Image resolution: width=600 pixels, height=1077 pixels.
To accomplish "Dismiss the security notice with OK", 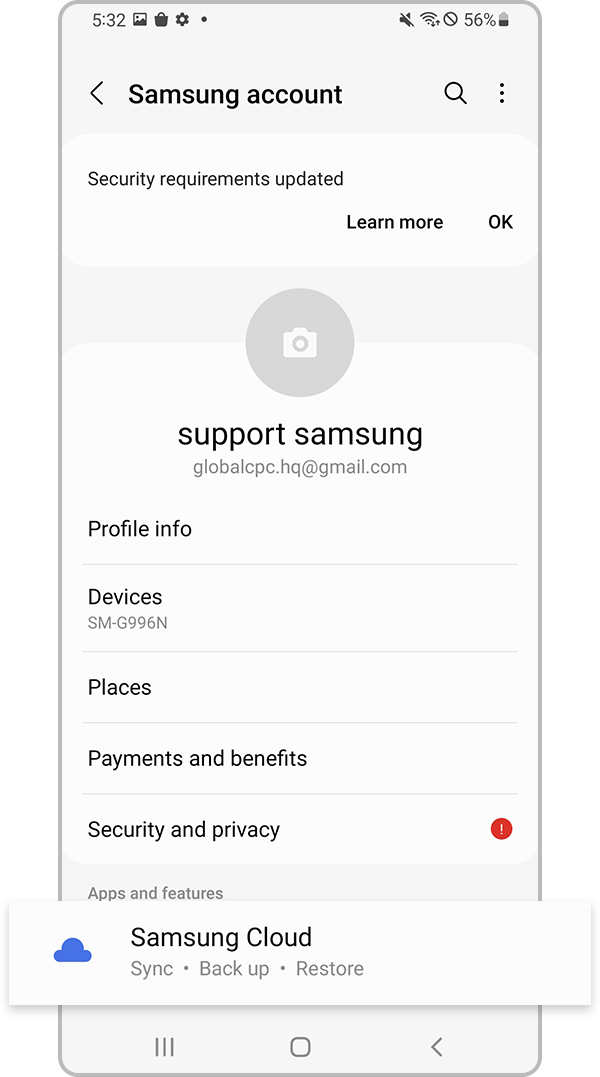I will [x=500, y=222].
